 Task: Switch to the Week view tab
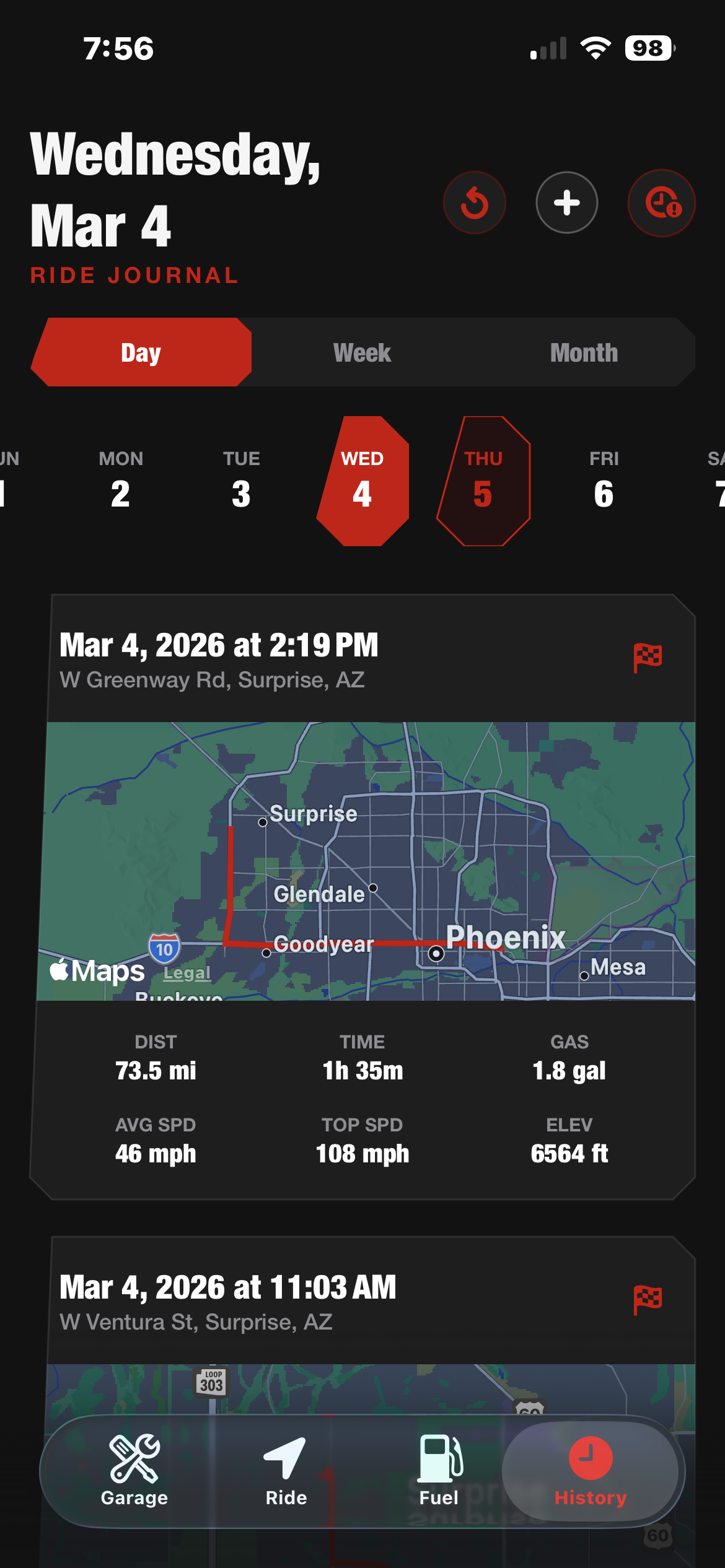[x=361, y=352]
